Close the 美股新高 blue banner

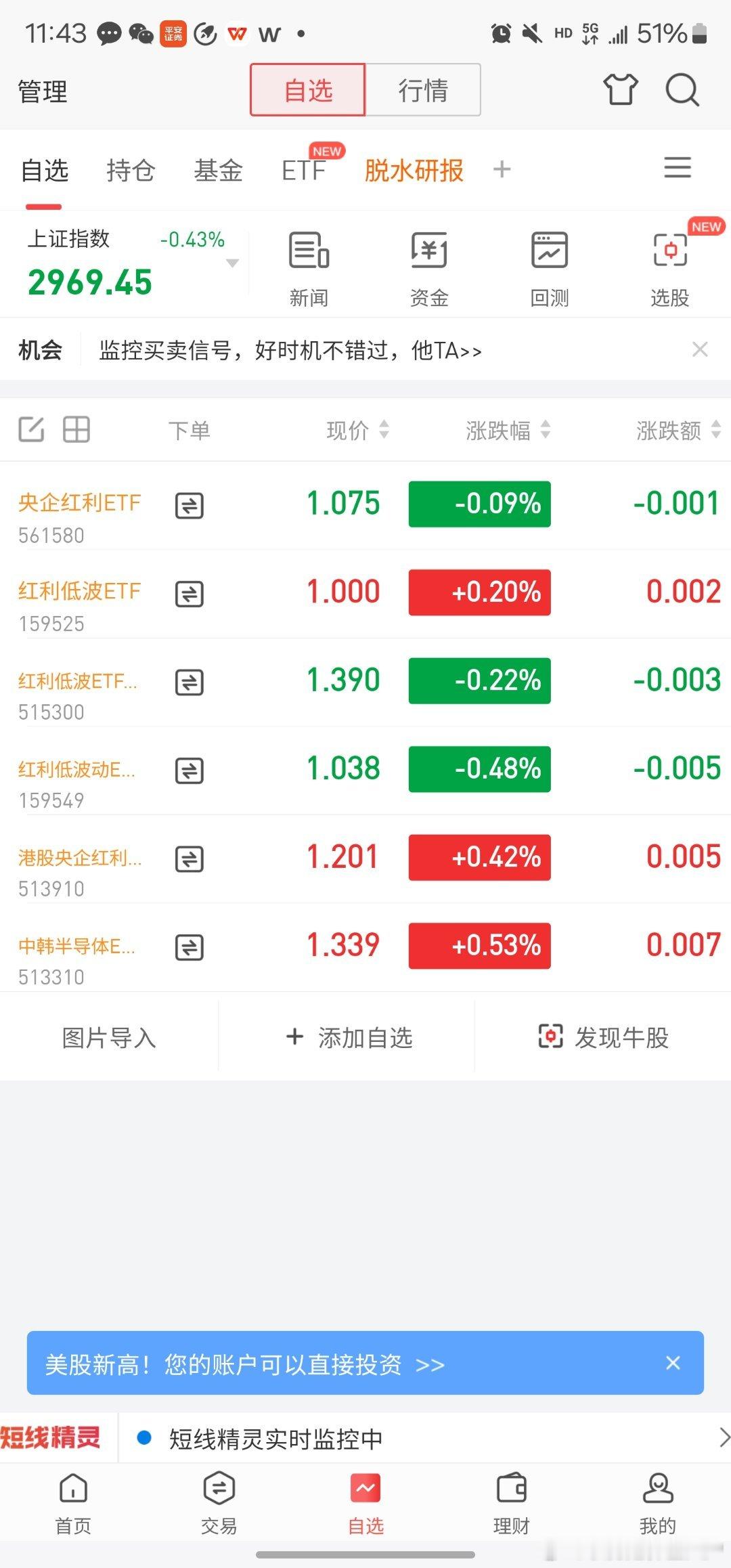pyautogui.click(x=673, y=1363)
